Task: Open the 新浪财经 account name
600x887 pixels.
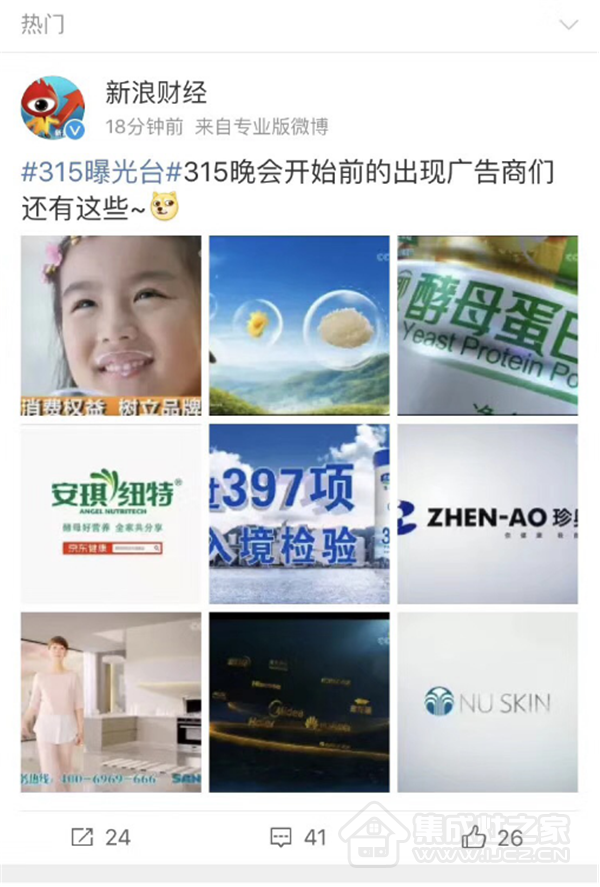Action: click(x=156, y=93)
